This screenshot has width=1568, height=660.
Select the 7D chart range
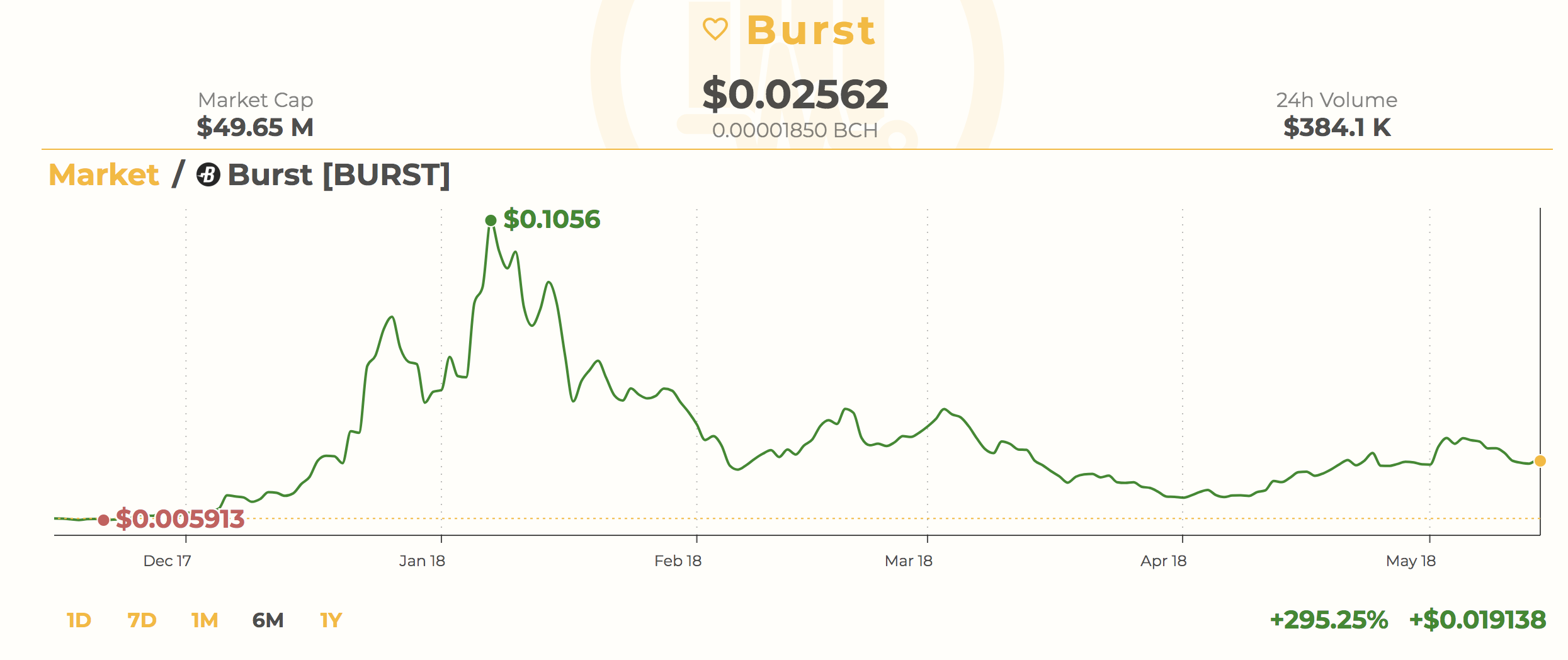coord(142,620)
